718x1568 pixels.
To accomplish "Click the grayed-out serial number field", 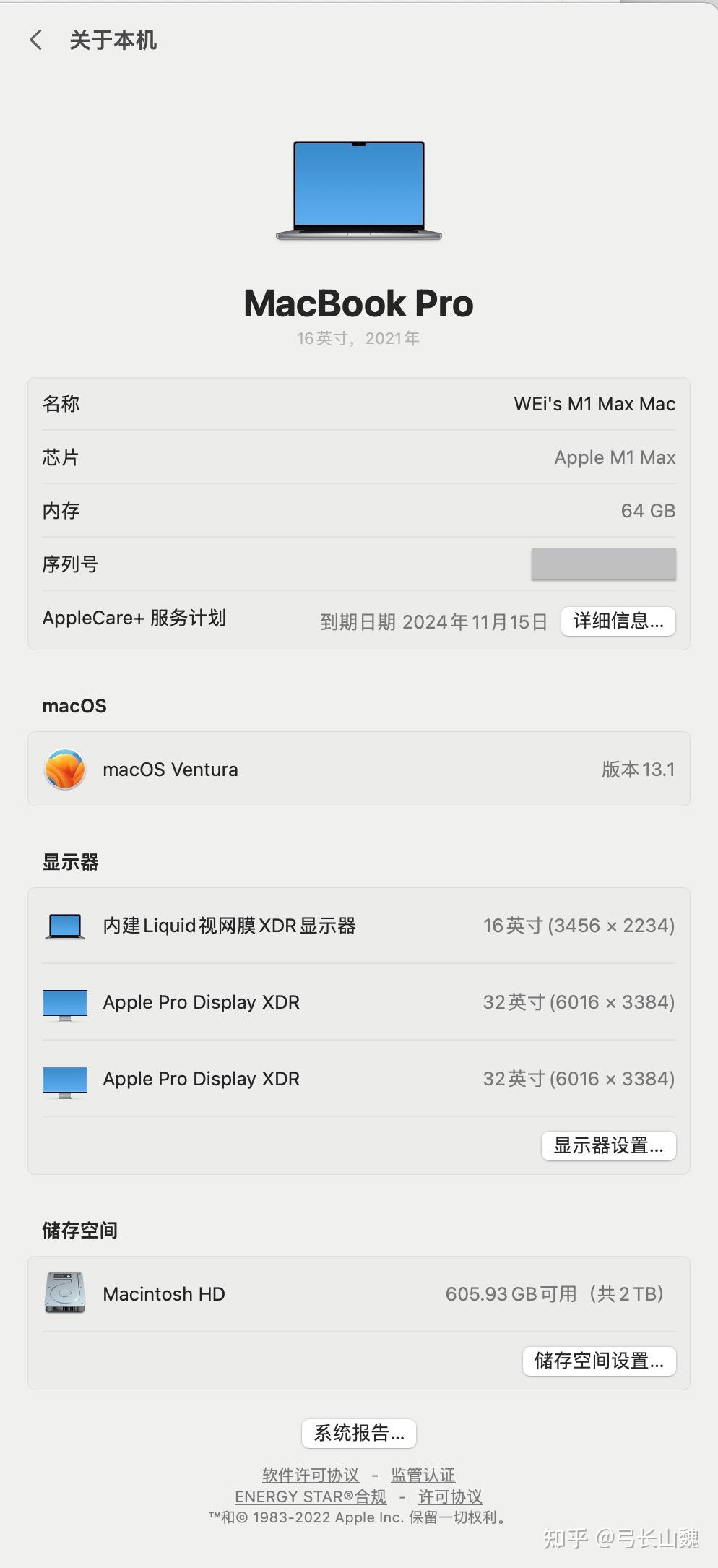I will [x=603, y=564].
